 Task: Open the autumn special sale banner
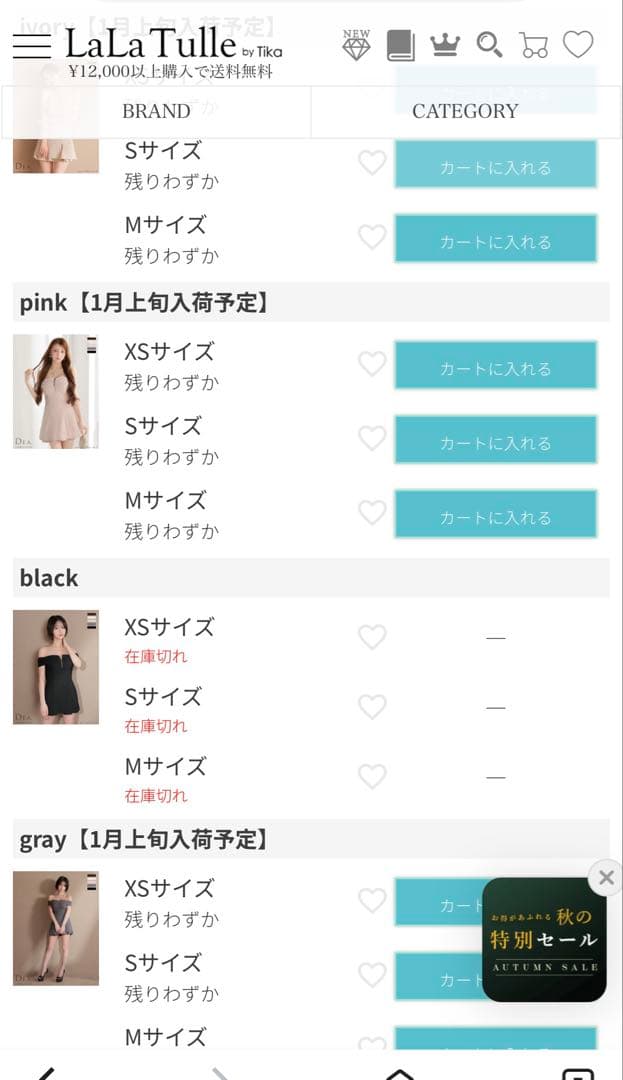point(544,941)
